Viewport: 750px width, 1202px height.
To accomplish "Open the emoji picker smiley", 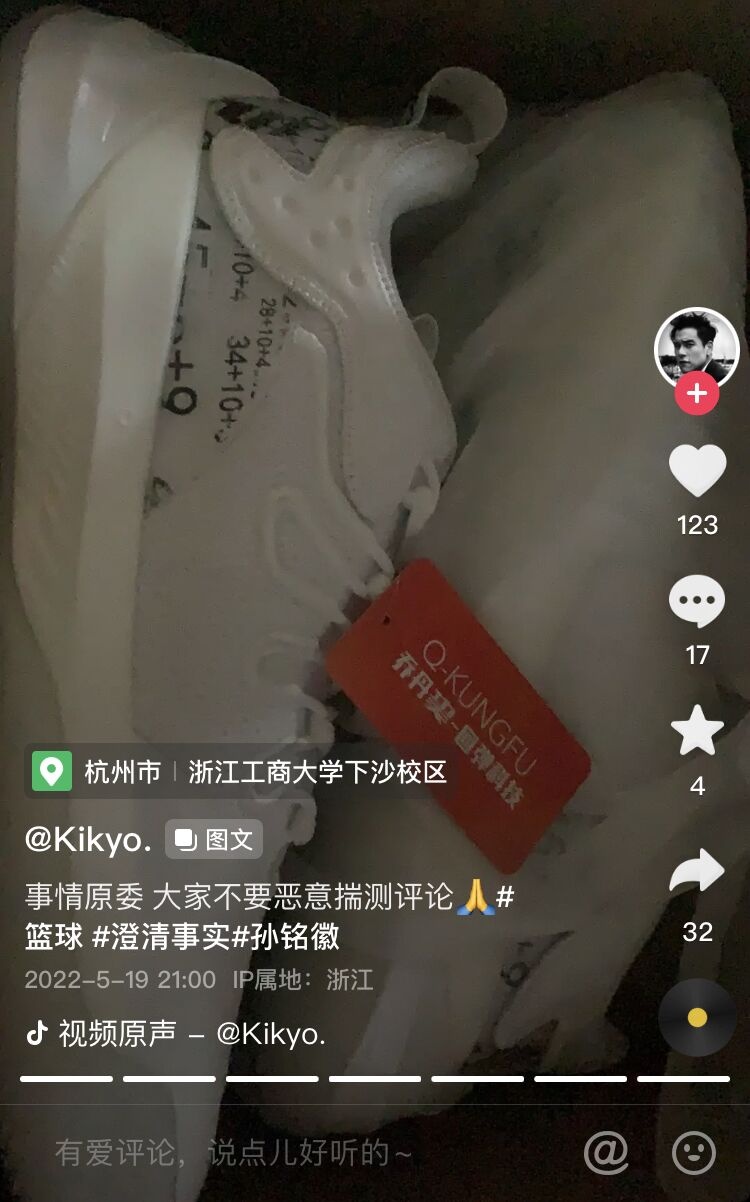I will pos(694,1153).
